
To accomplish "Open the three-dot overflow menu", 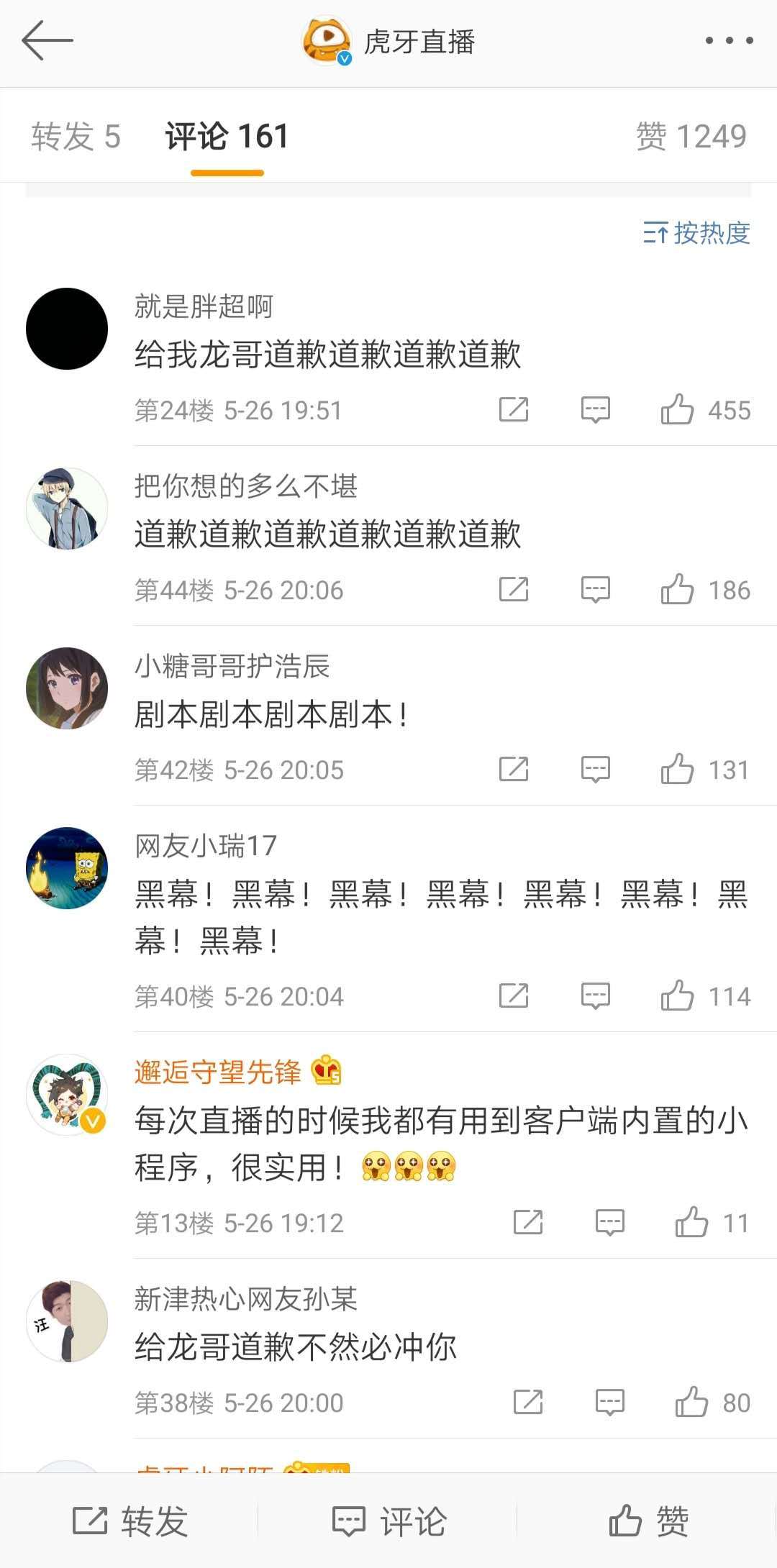I will click(729, 41).
